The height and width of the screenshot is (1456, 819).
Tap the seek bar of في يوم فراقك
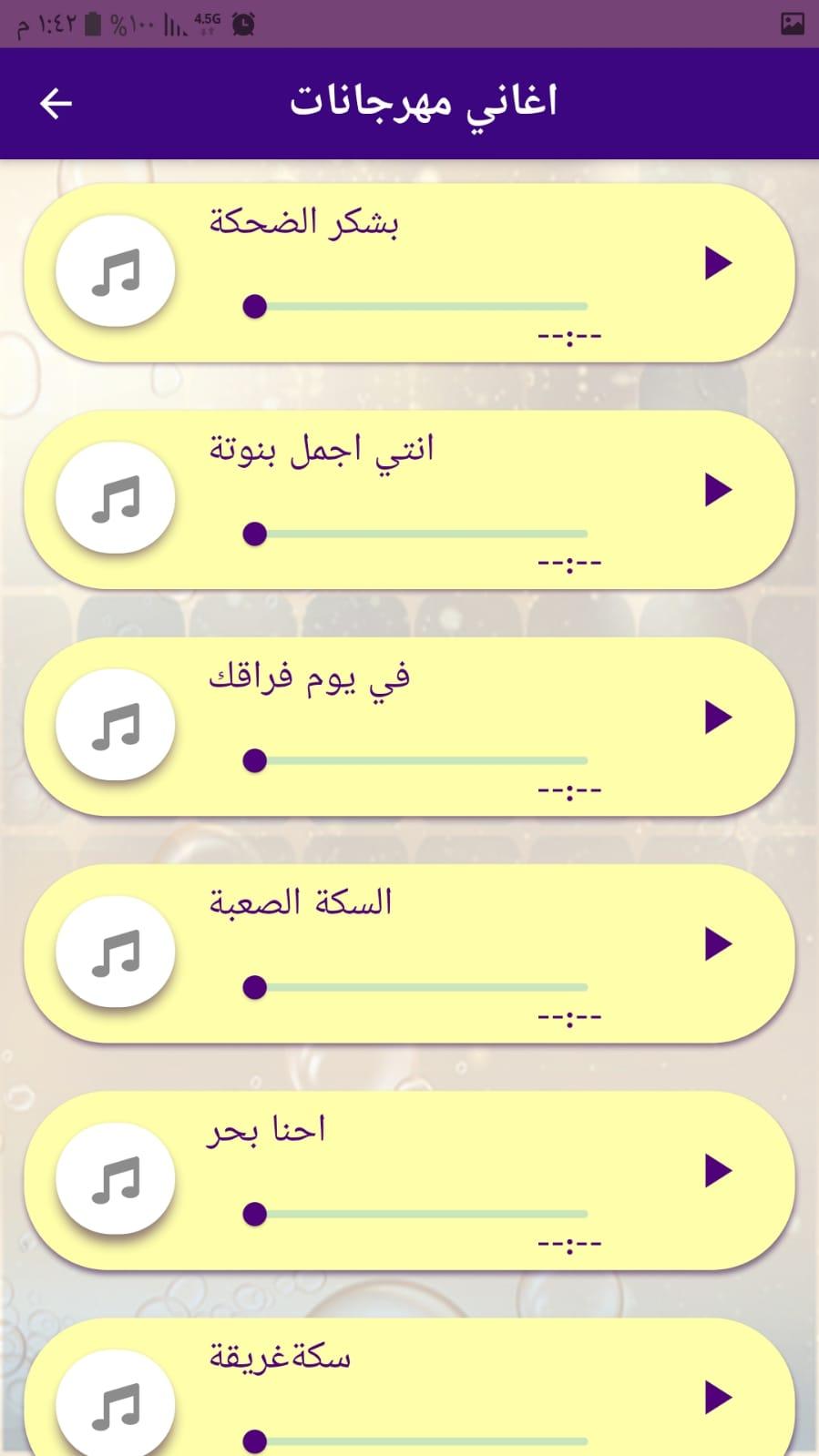click(x=419, y=760)
